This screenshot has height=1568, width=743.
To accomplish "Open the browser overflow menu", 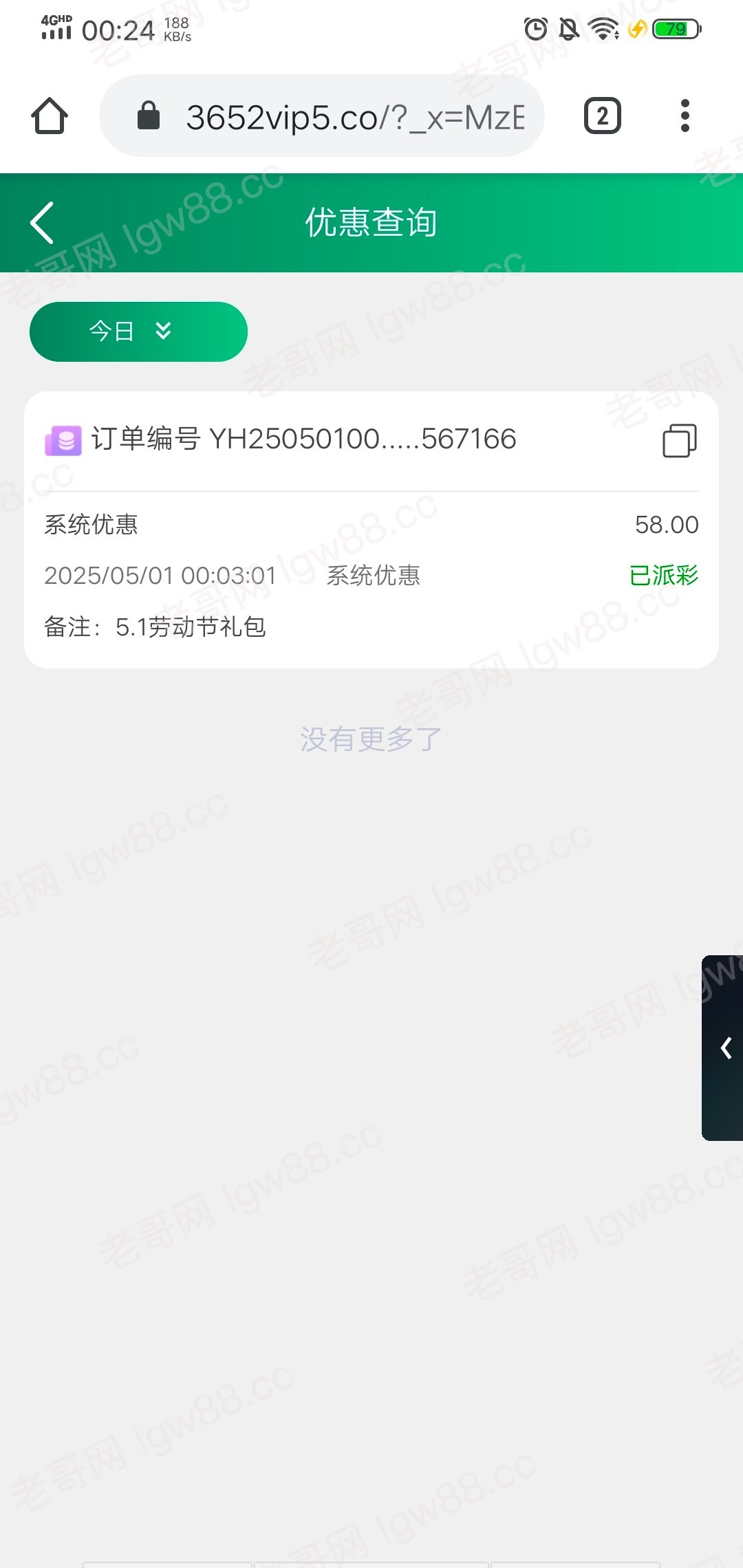I will point(685,116).
